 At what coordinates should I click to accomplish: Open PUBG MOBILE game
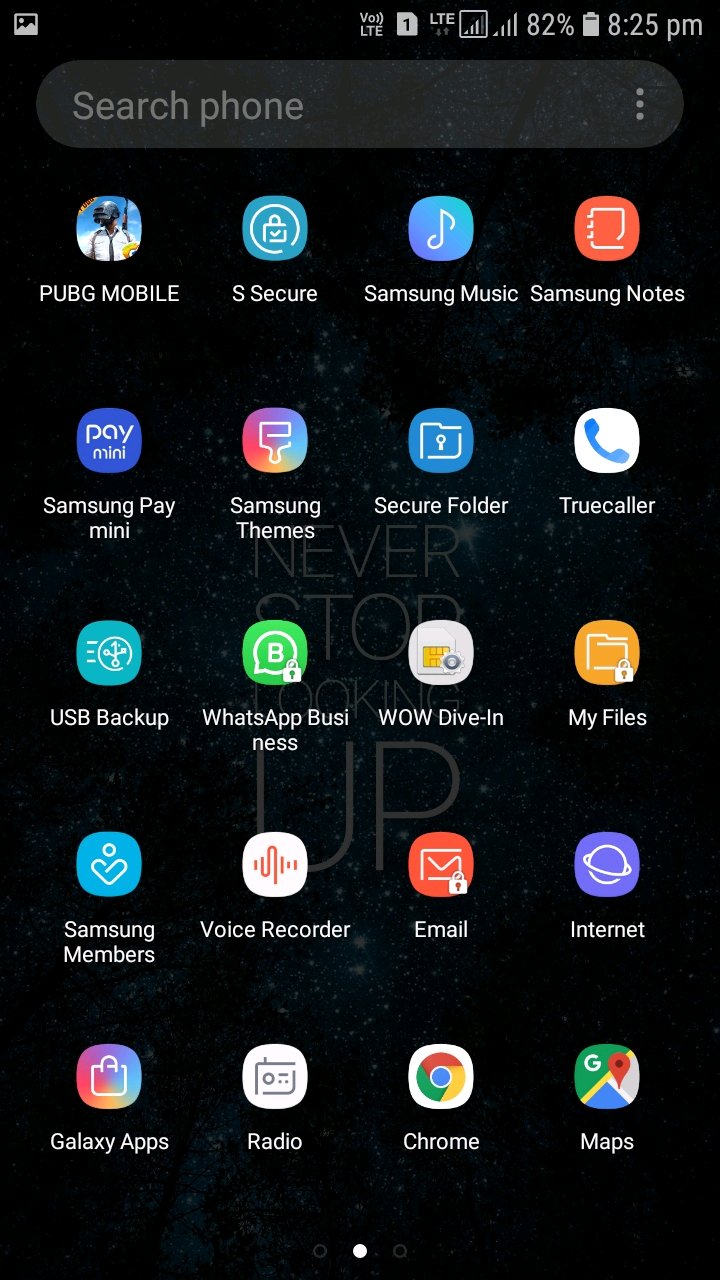(x=109, y=227)
